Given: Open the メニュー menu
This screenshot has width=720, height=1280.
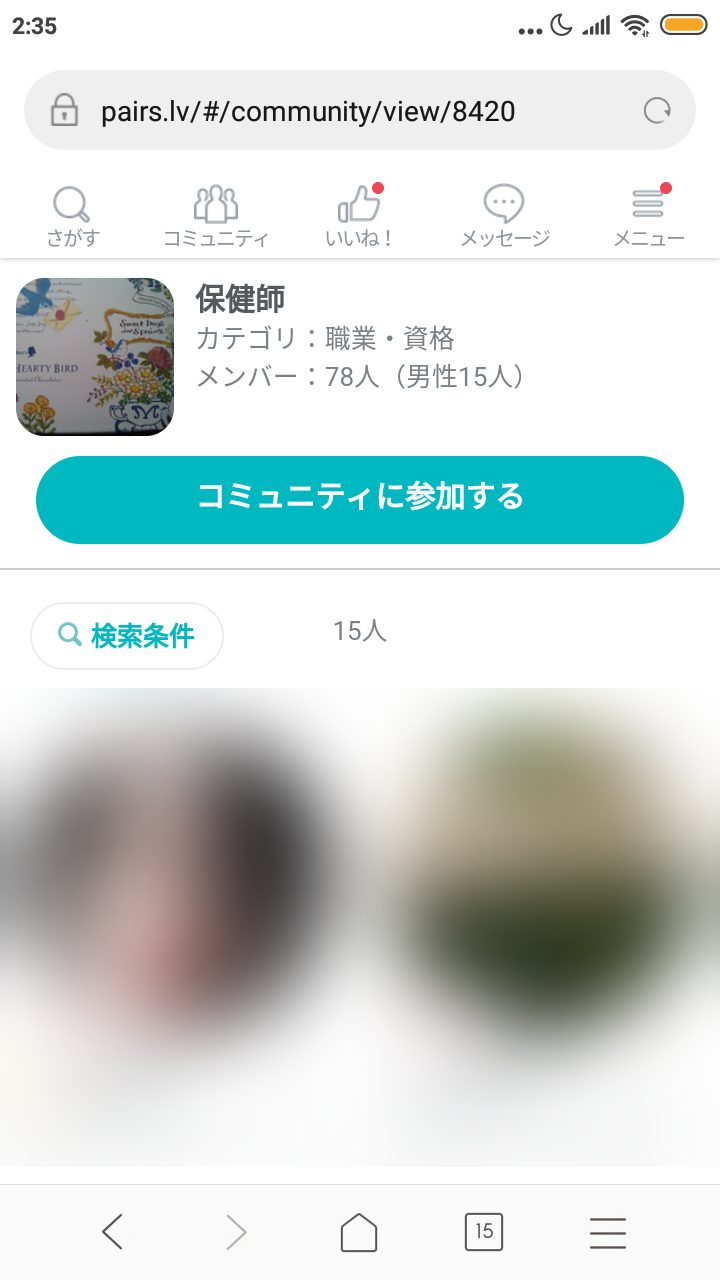Looking at the screenshot, I should tap(648, 217).
